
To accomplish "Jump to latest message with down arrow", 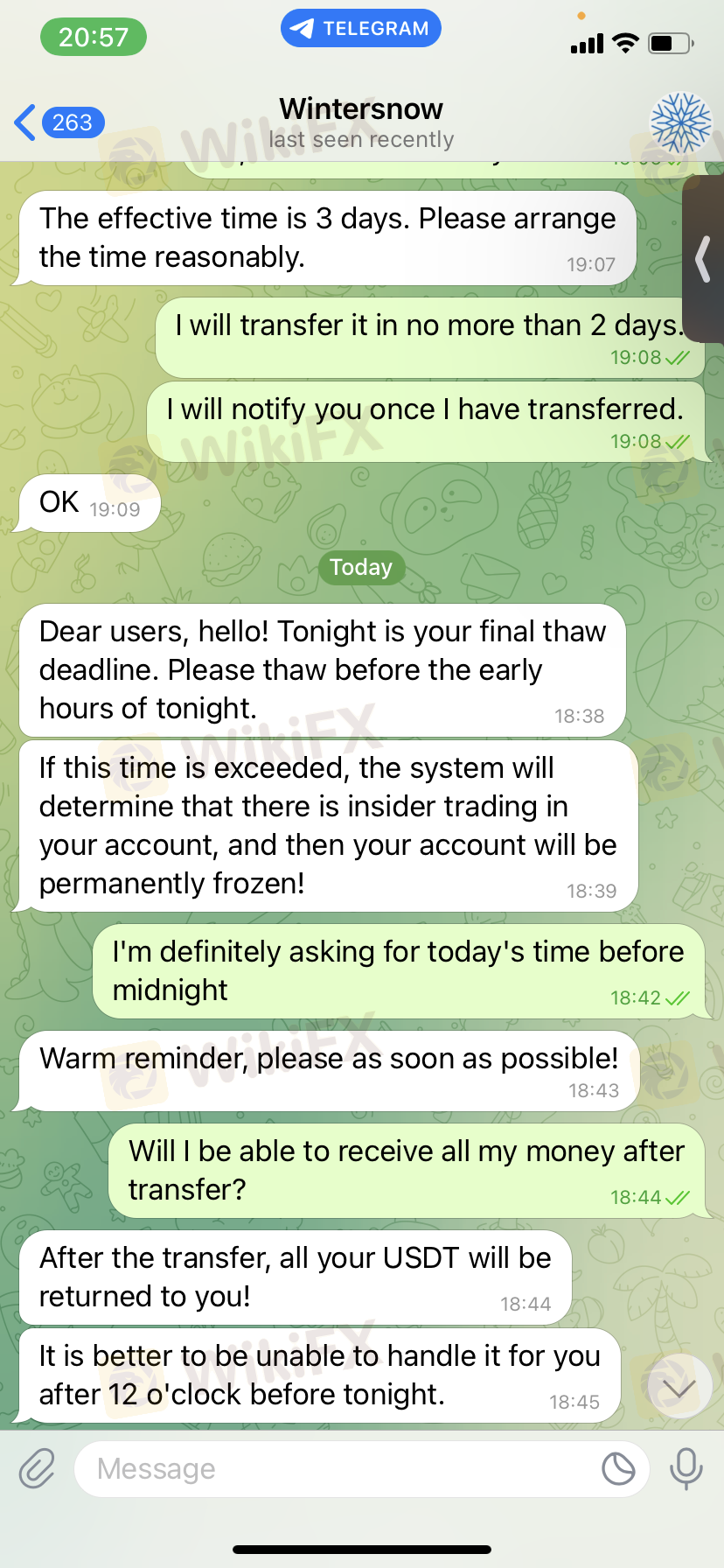I will (x=679, y=1388).
